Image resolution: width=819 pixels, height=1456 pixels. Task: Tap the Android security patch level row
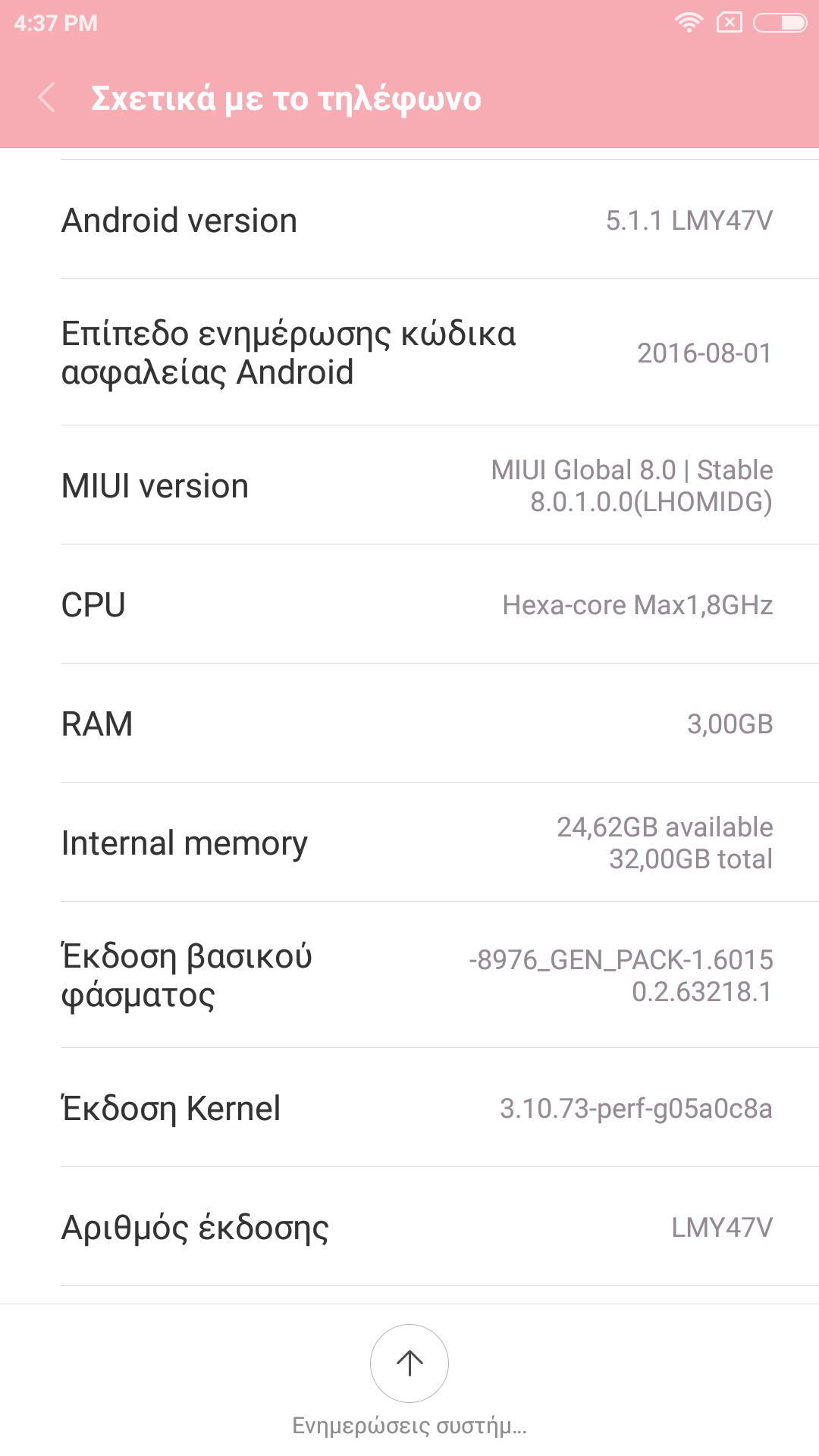[x=409, y=353]
